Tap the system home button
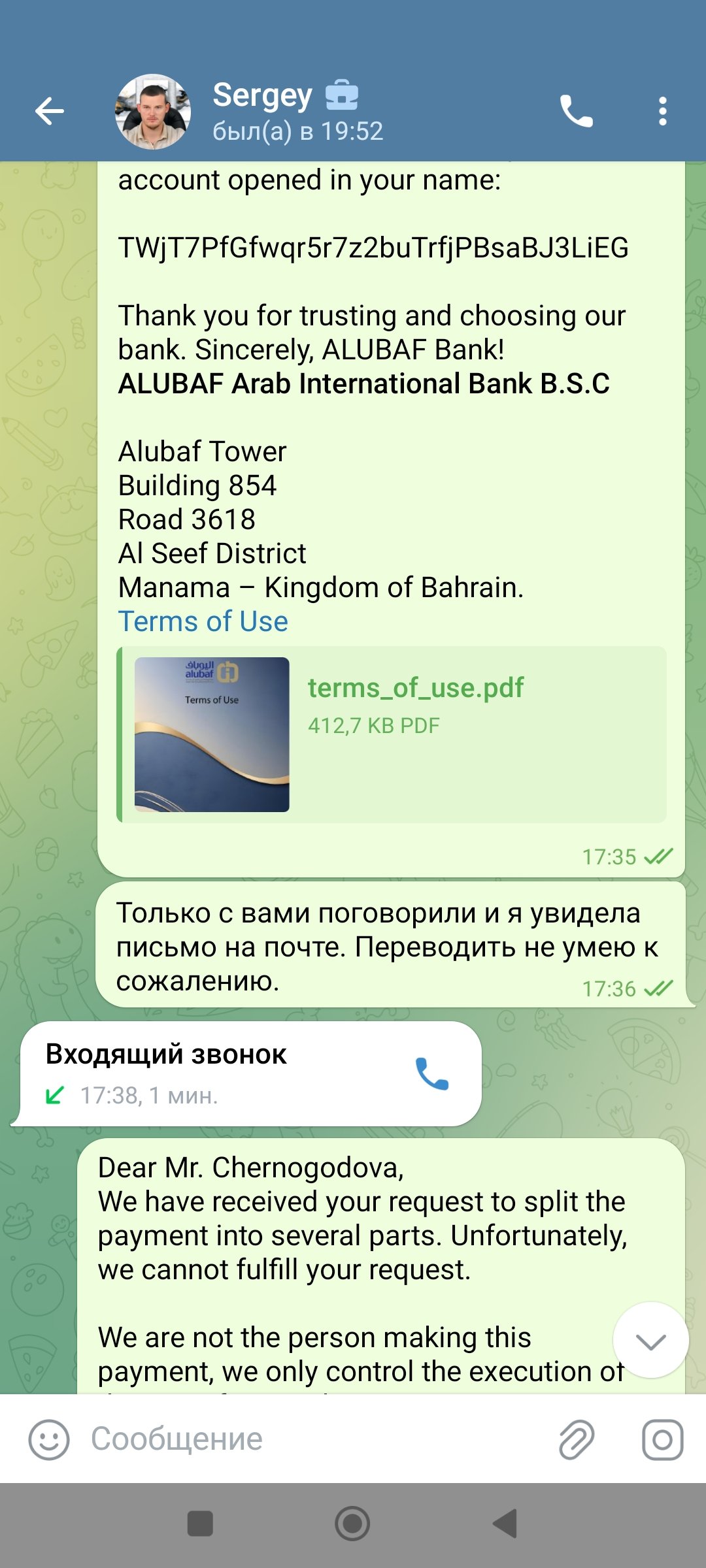This screenshot has height=1568, width=706. (x=353, y=1524)
